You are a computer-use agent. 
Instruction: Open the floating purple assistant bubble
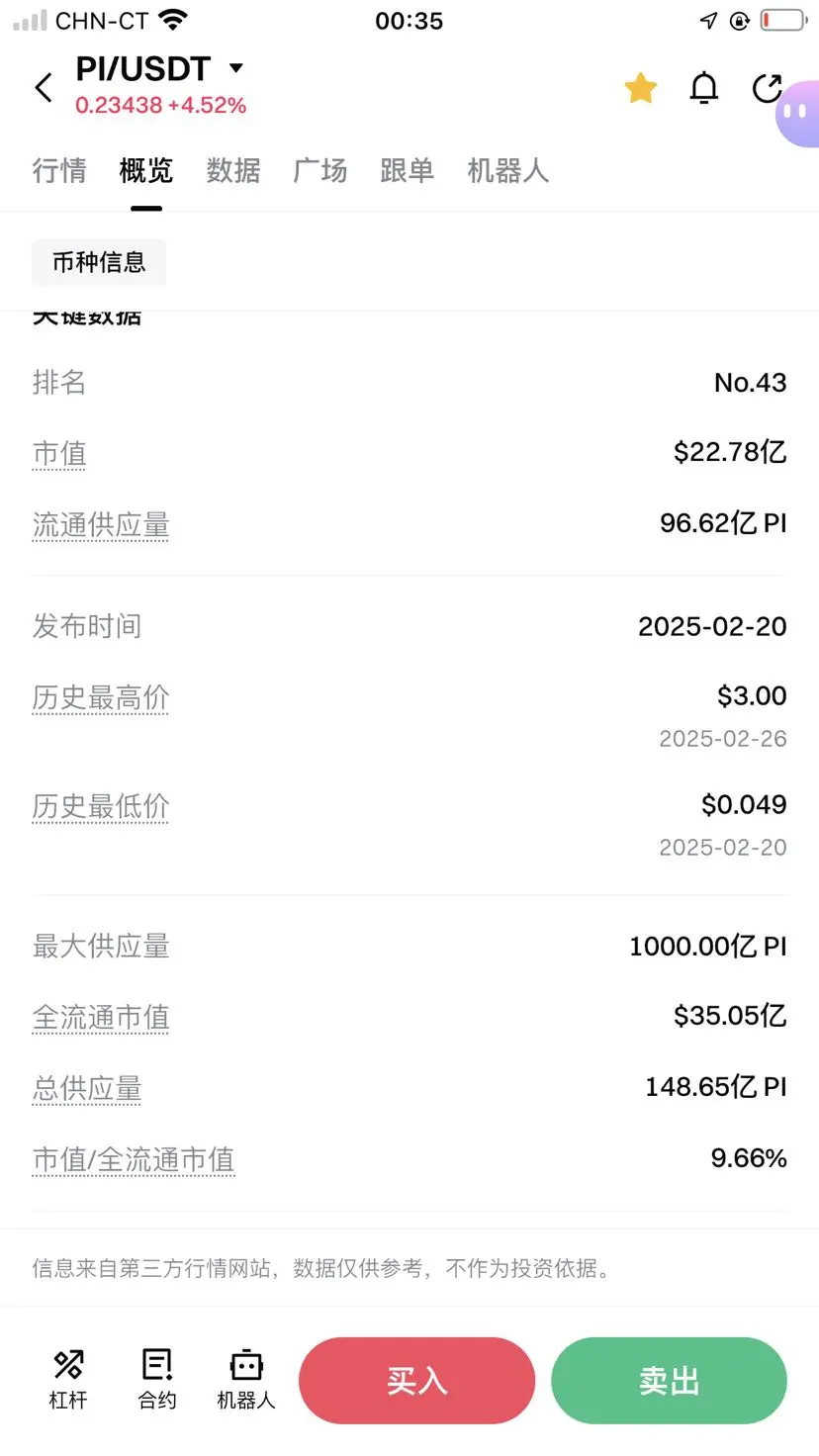click(x=797, y=114)
